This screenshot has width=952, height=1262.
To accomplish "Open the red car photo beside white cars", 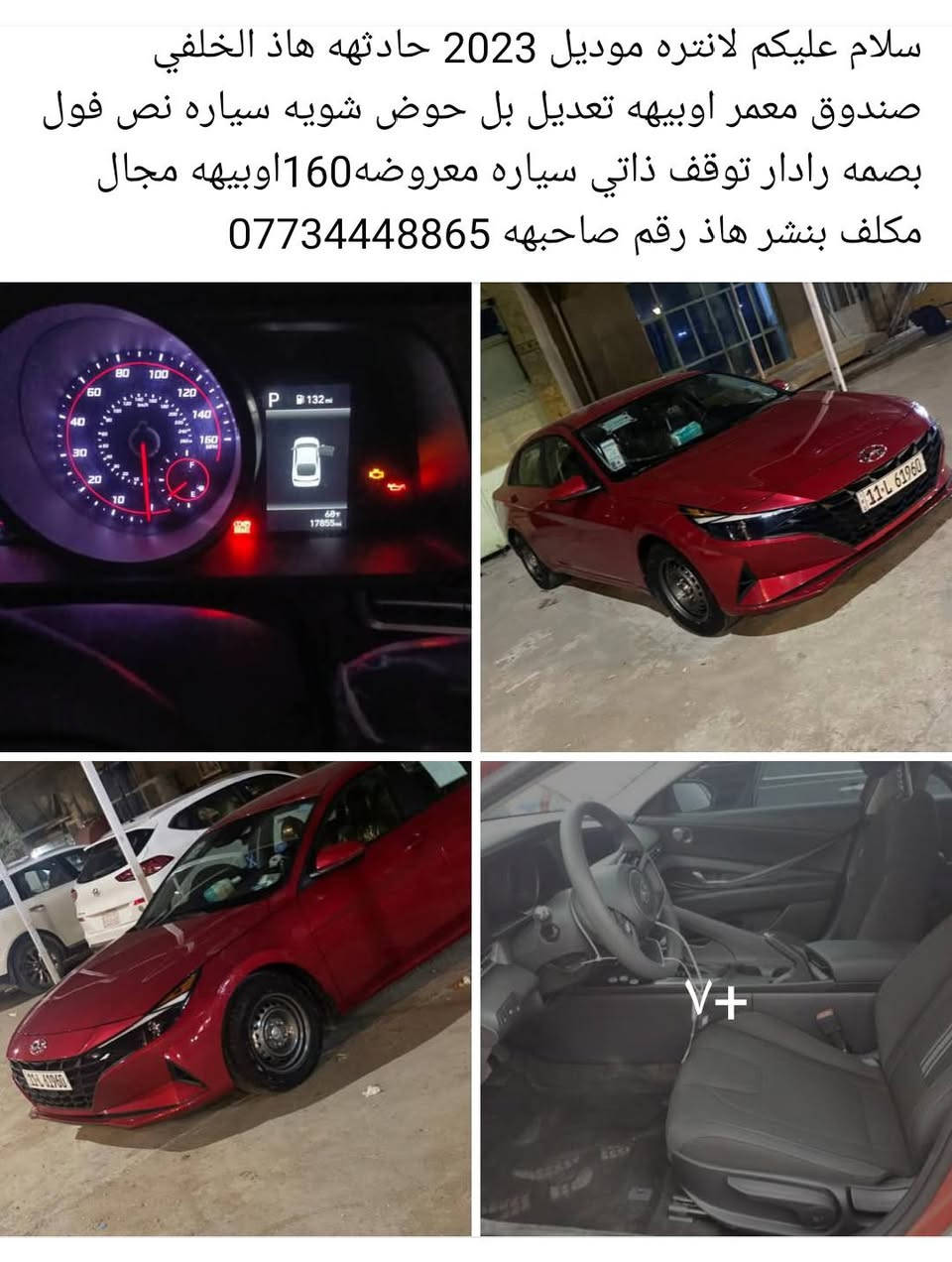I will tap(235, 997).
